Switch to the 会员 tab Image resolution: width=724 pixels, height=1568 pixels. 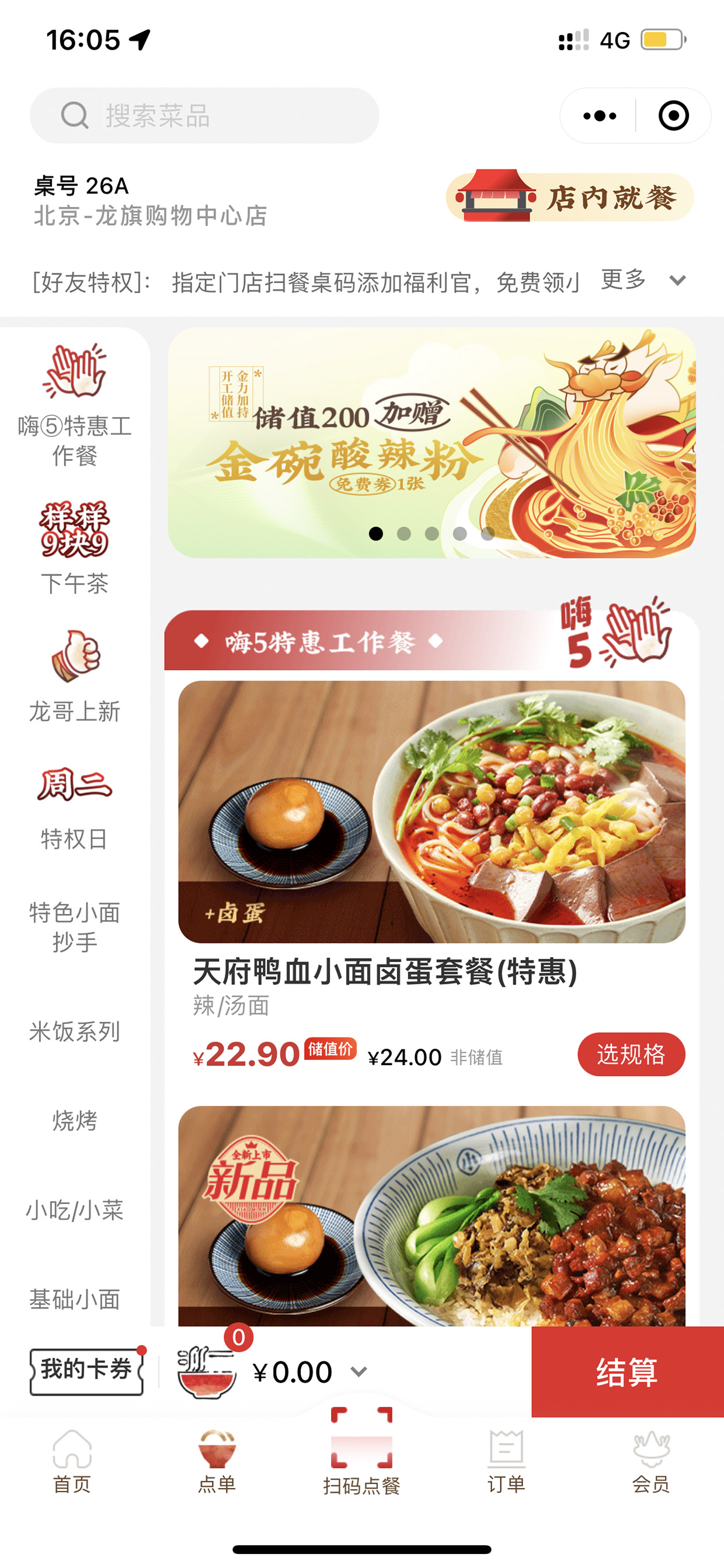coord(651,1461)
